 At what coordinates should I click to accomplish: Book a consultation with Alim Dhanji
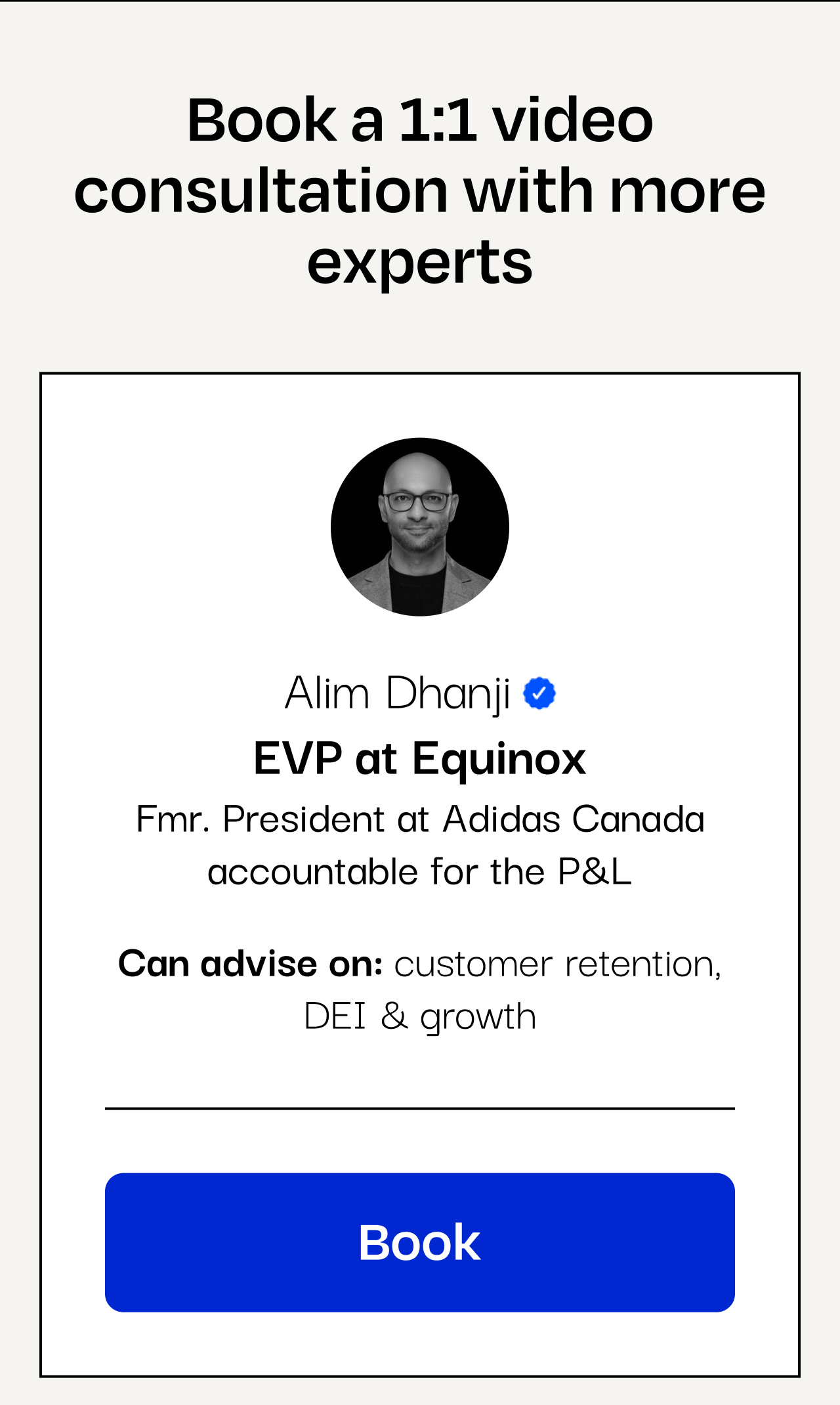click(x=419, y=1242)
